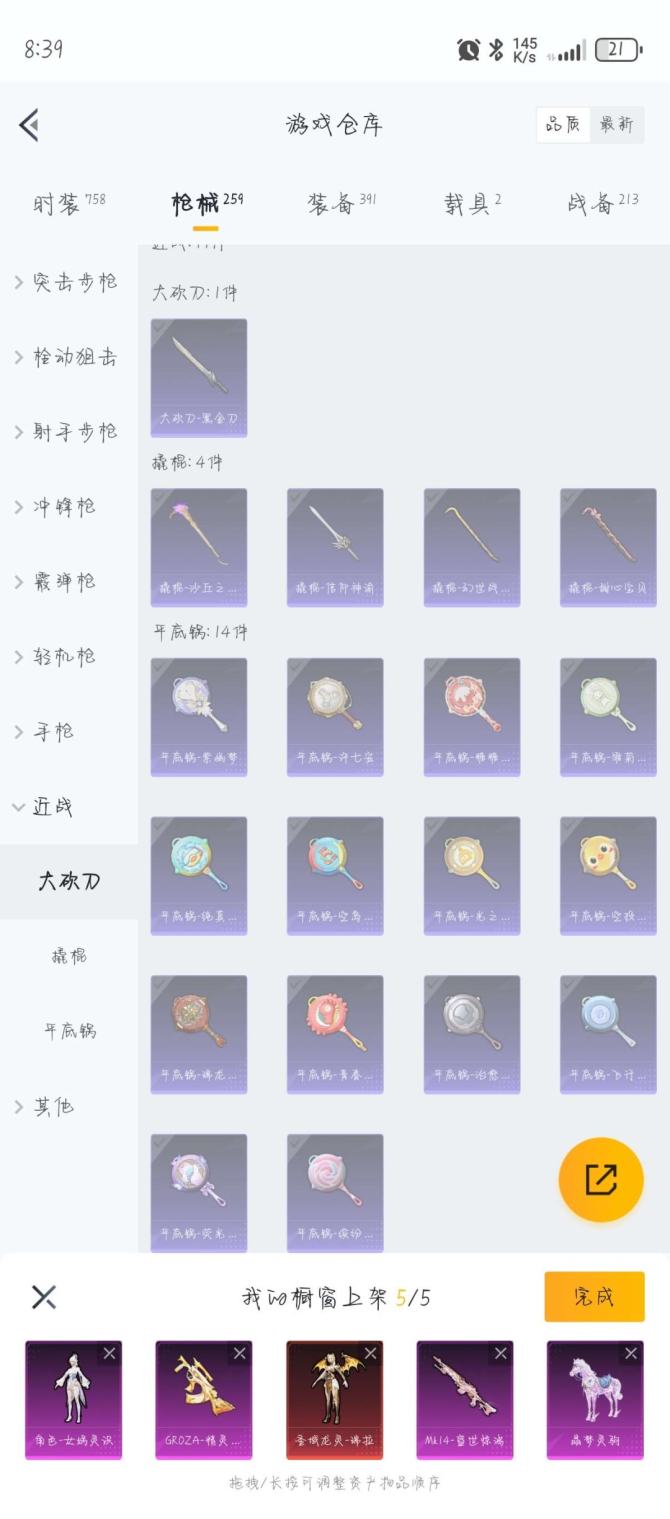Expand the 栓动狙击 category

[x=66, y=357]
